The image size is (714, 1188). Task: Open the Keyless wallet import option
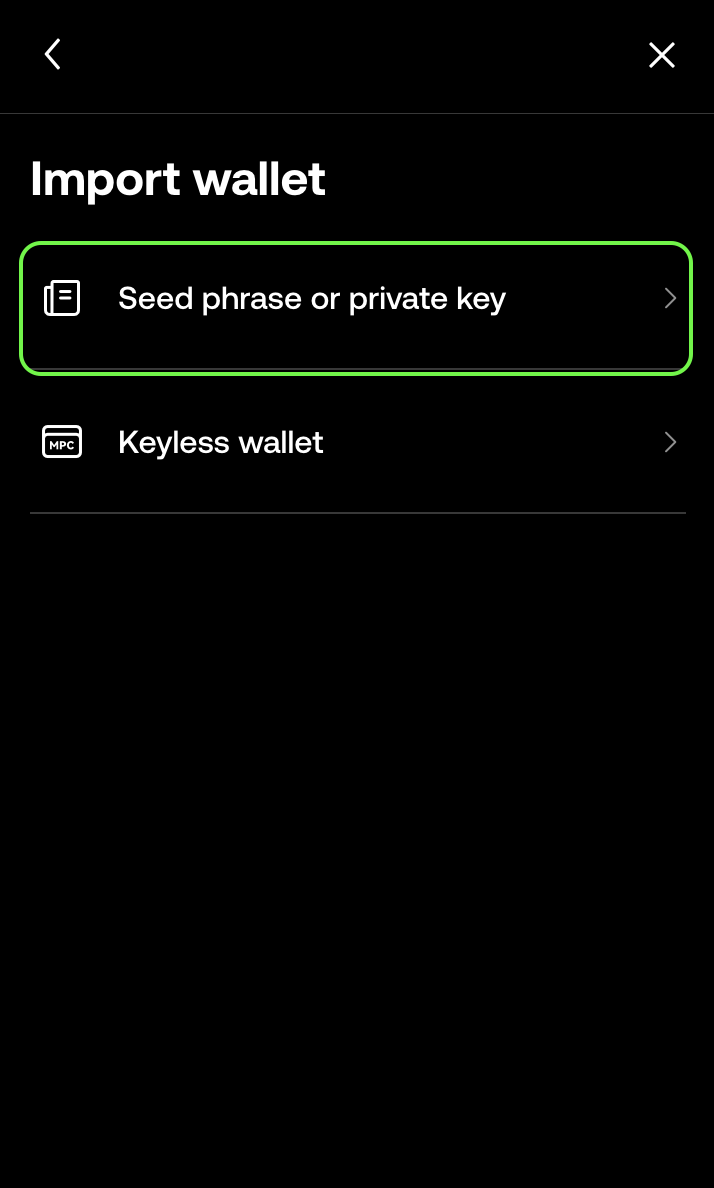click(x=356, y=442)
